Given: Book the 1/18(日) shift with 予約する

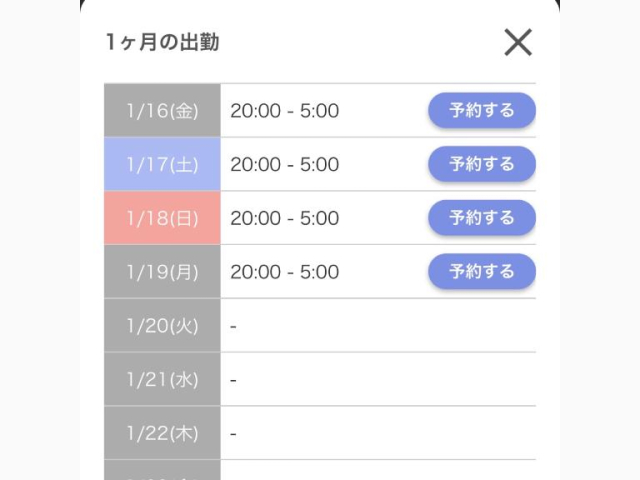Looking at the screenshot, I should (x=482, y=218).
